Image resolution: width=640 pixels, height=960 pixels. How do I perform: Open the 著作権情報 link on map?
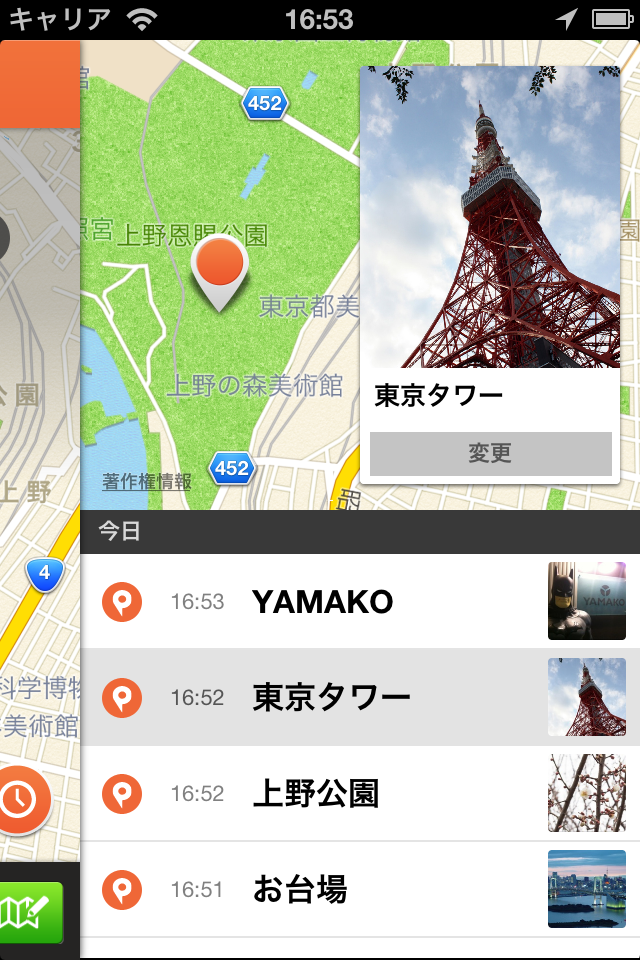(146, 482)
